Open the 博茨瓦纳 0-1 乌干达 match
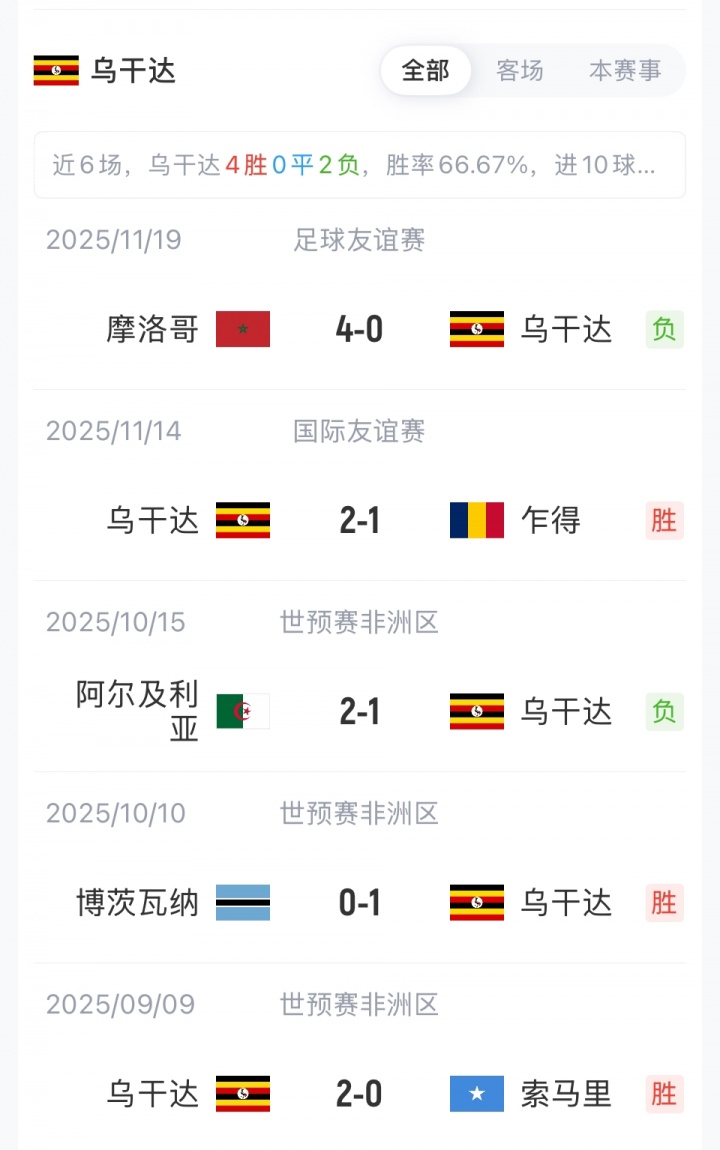Image resolution: width=720 pixels, height=1150 pixels. [359, 903]
